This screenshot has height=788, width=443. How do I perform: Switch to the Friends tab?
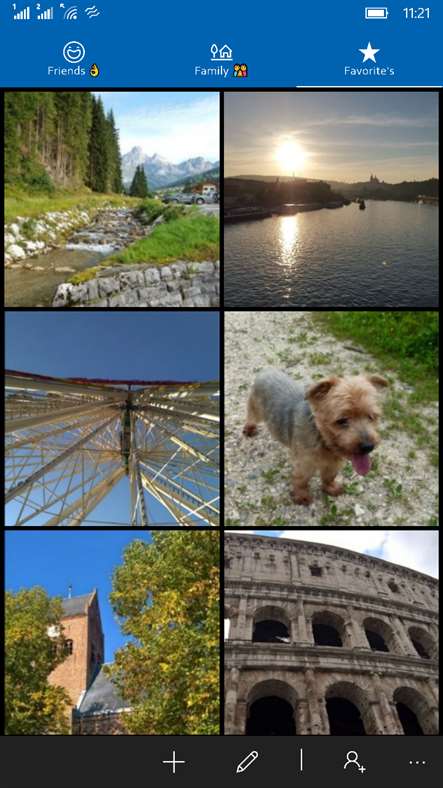coord(74,59)
